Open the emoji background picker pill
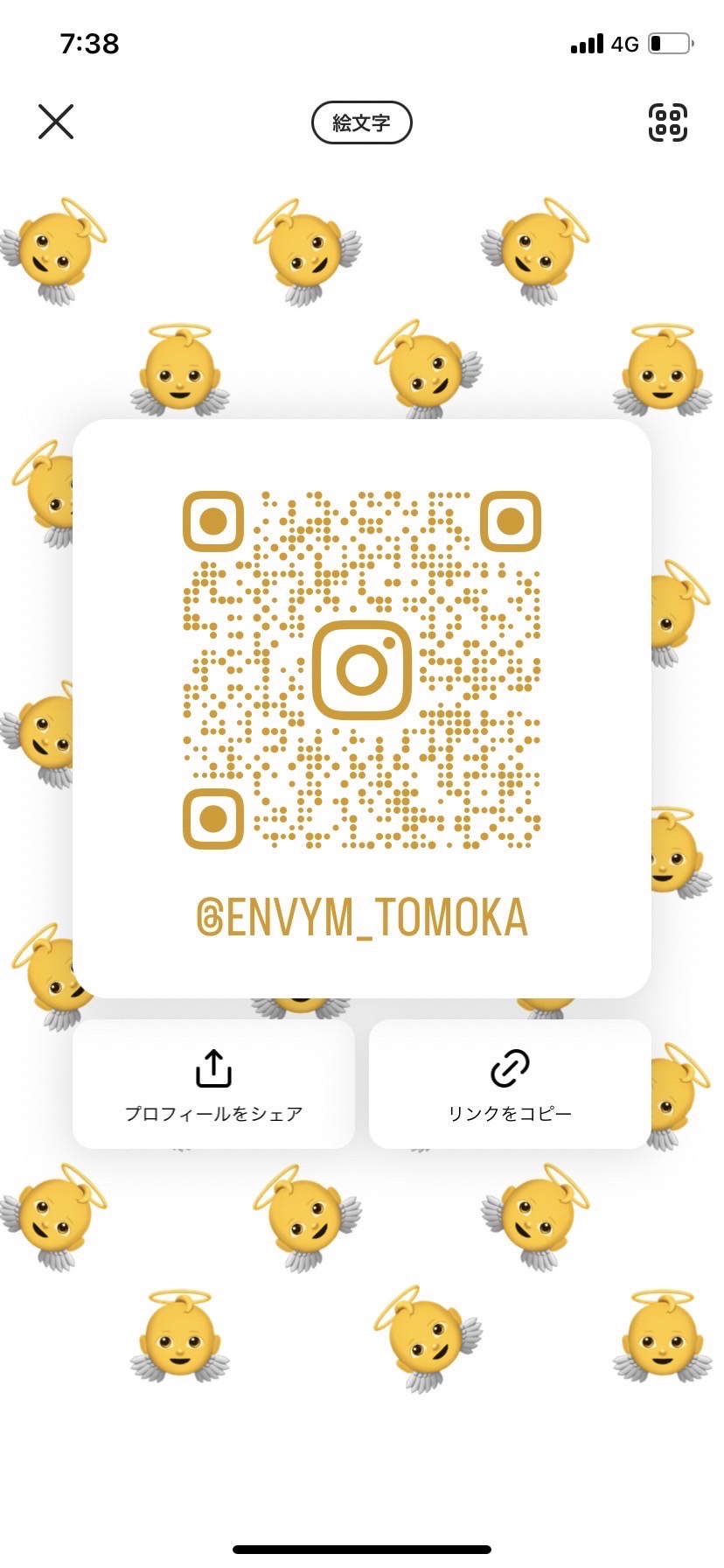This screenshot has width=724, height=1568. pos(362,122)
